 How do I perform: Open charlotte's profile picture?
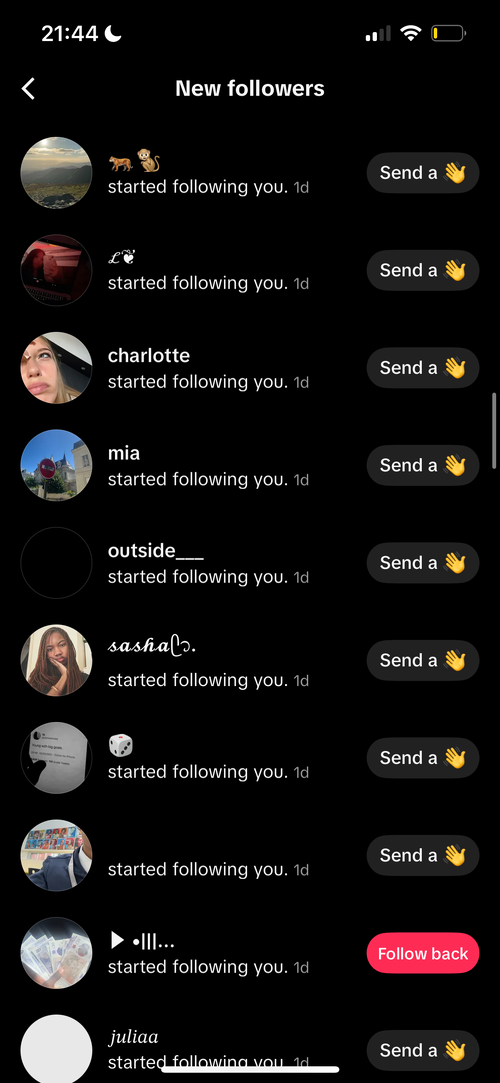[x=56, y=367]
